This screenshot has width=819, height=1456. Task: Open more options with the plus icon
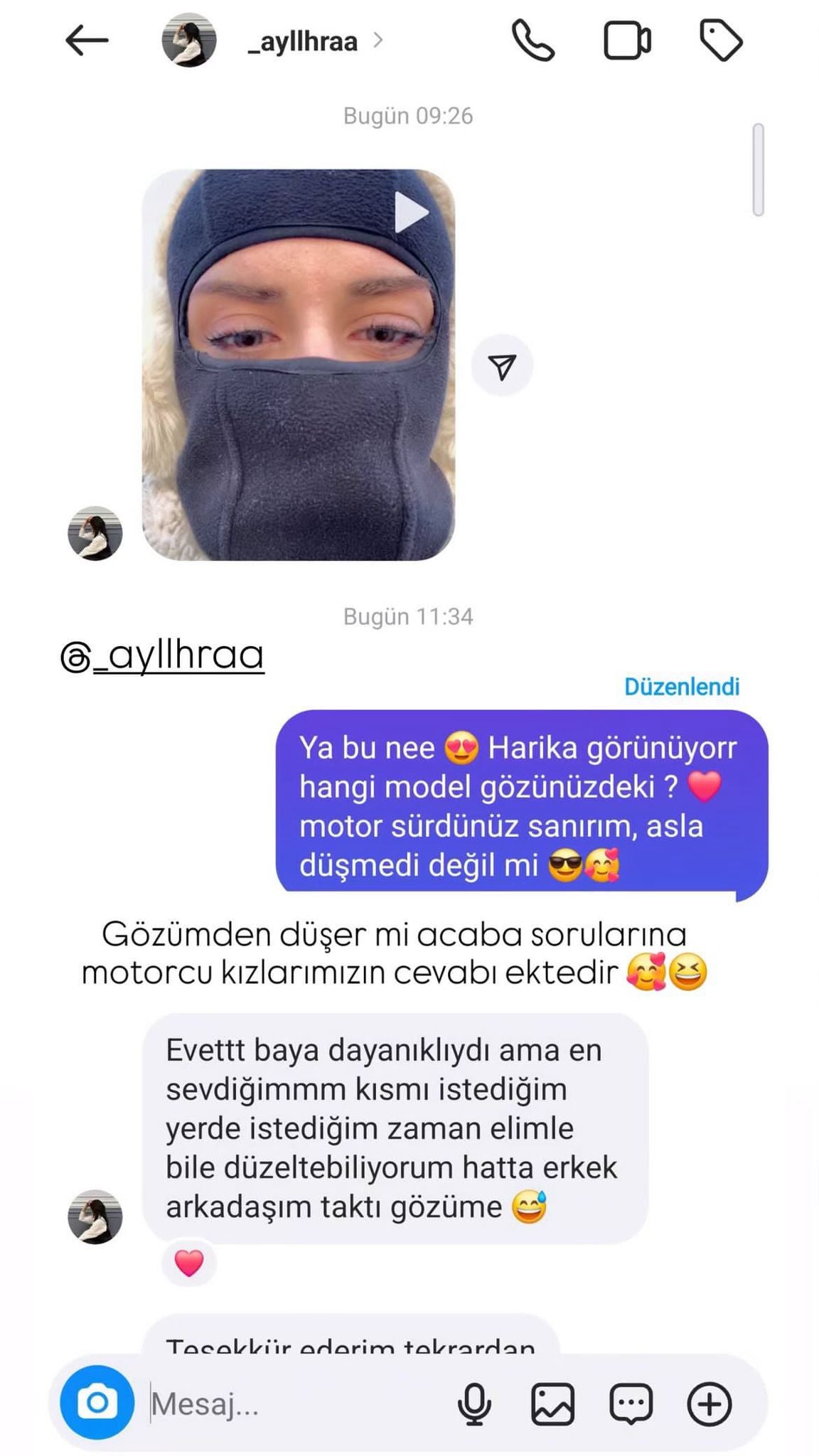(x=709, y=1404)
